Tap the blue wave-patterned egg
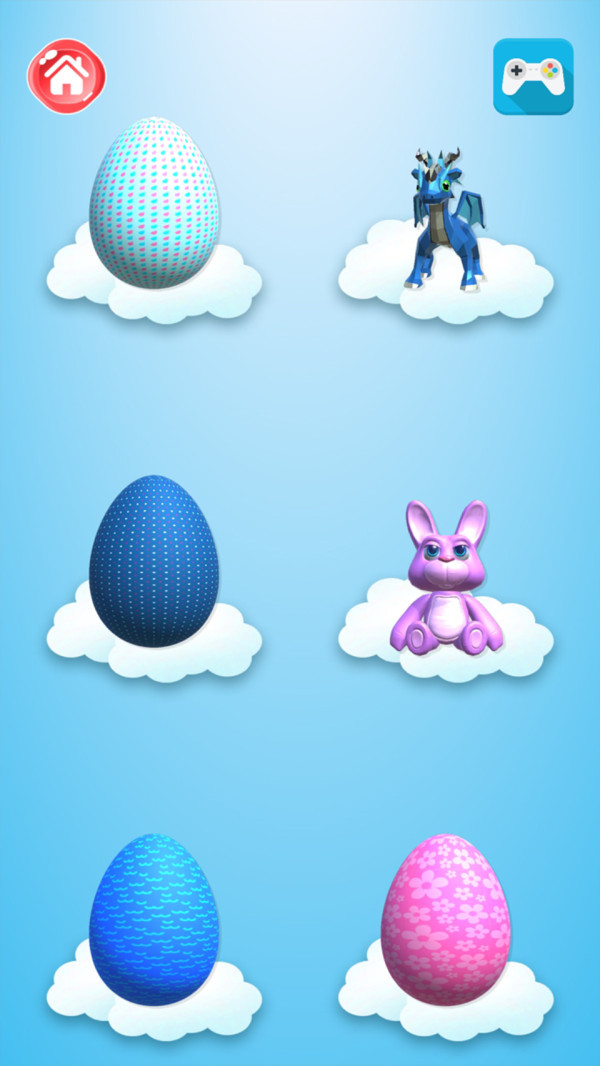Image resolution: width=600 pixels, height=1066 pixels. pos(154,918)
